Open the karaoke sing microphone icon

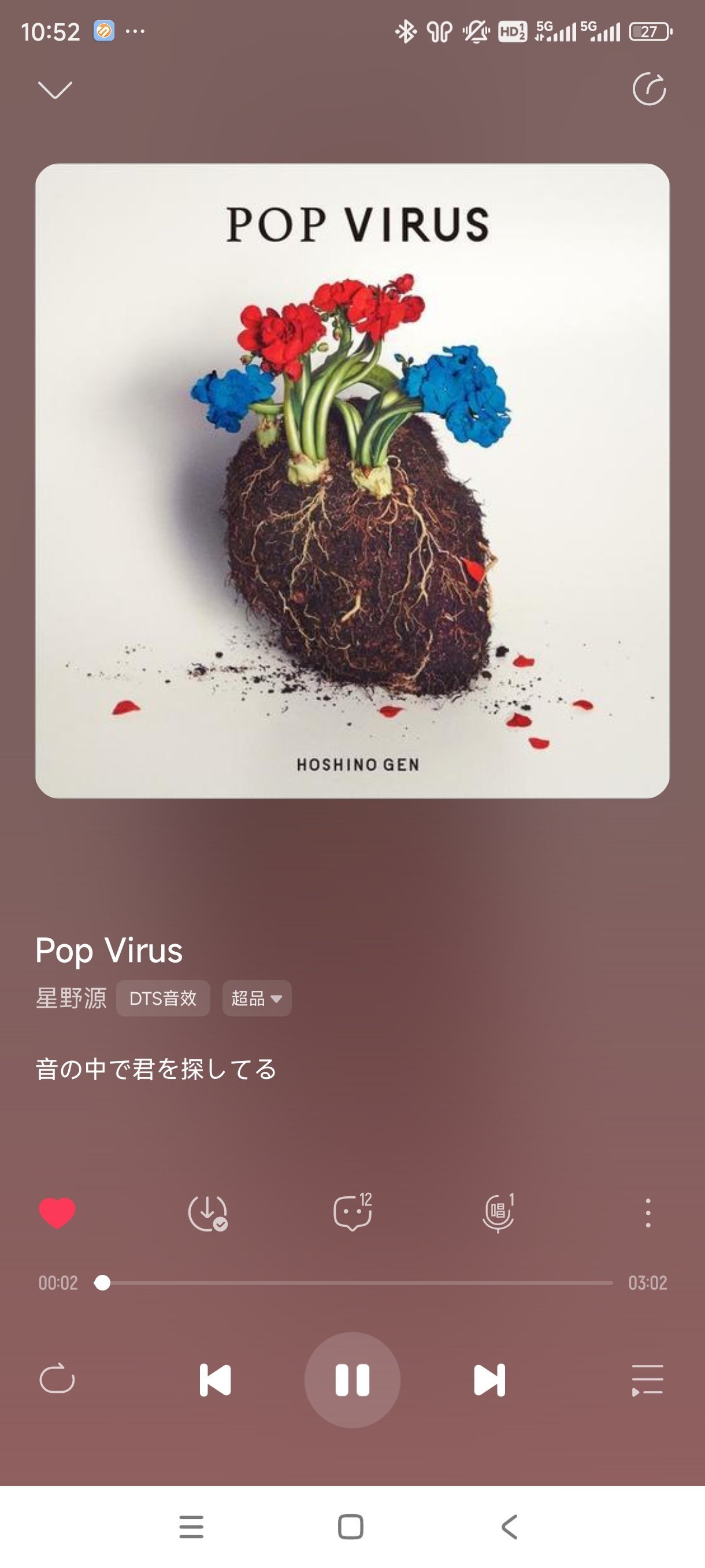click(498, 1212)
